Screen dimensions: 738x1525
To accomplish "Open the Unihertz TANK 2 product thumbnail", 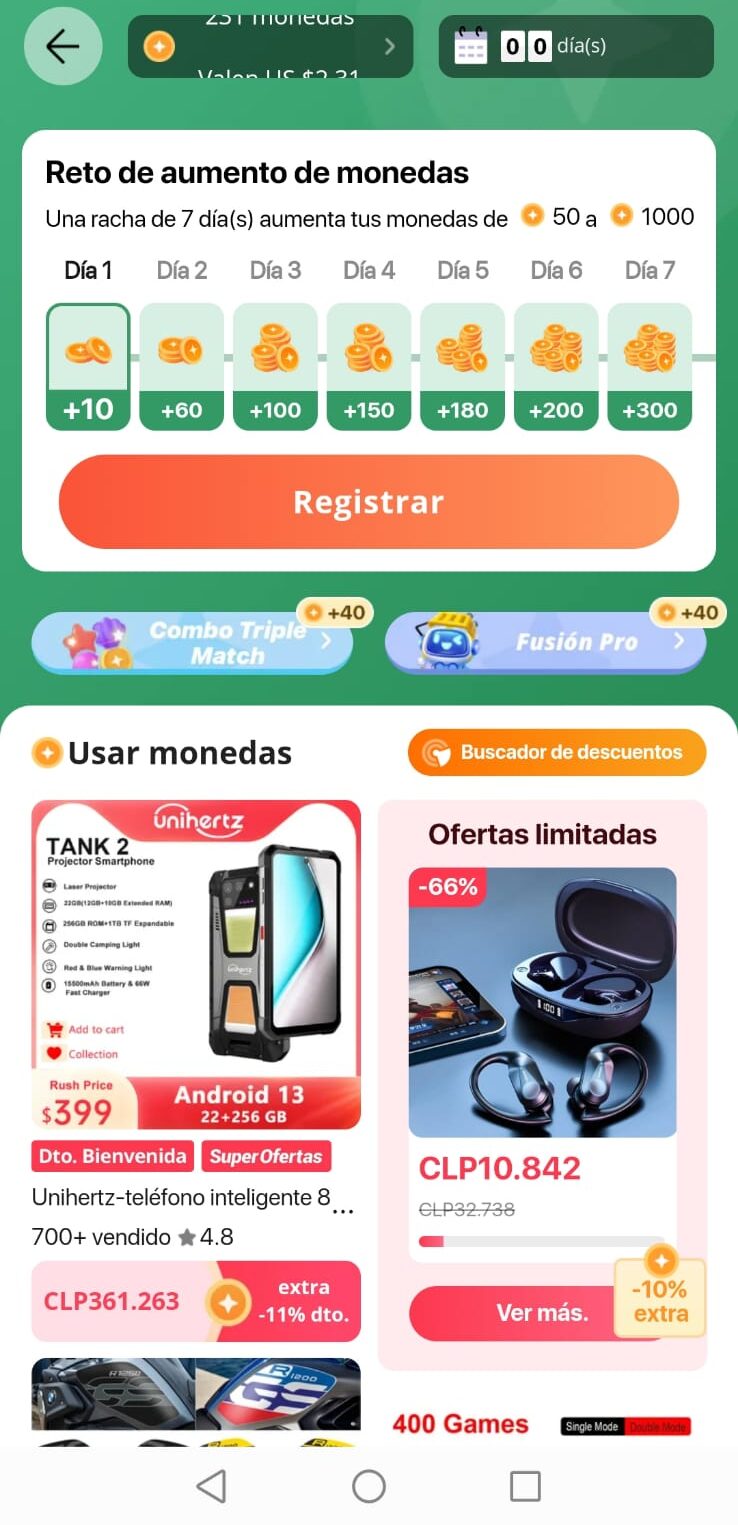I will pyautogui.click(x=196, y=962).
